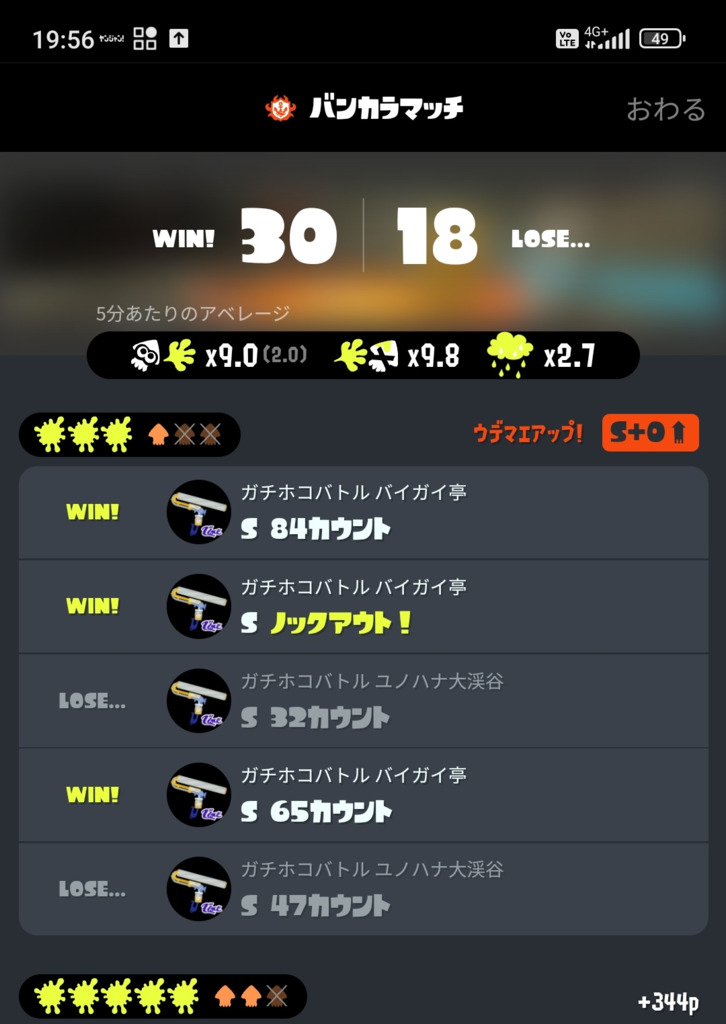The height and width of the screenshot is (1024, 726).
Task: Open the ノックアウト！ win battle
Action: (x=363, y=606)
